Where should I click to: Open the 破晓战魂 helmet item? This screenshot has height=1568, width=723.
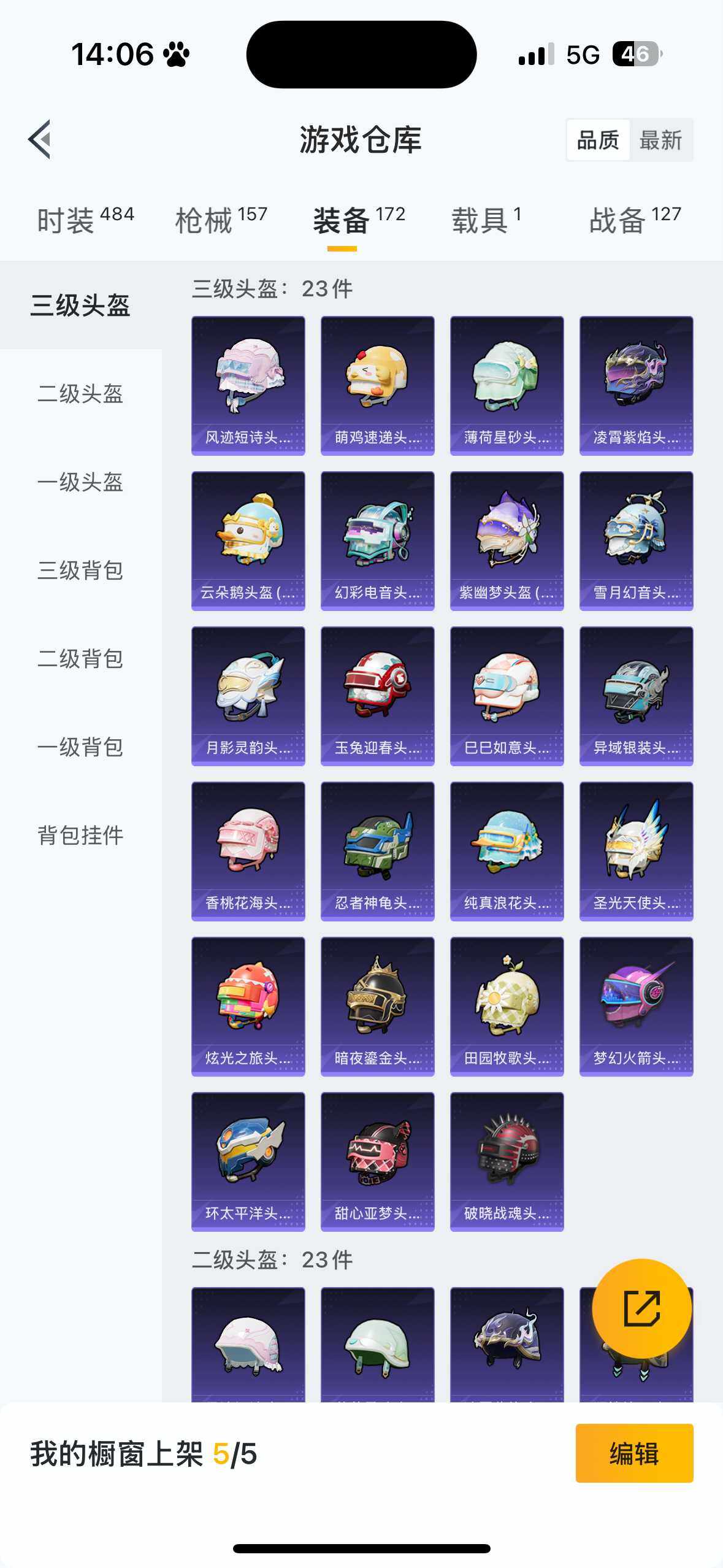tap(507, 1161)
